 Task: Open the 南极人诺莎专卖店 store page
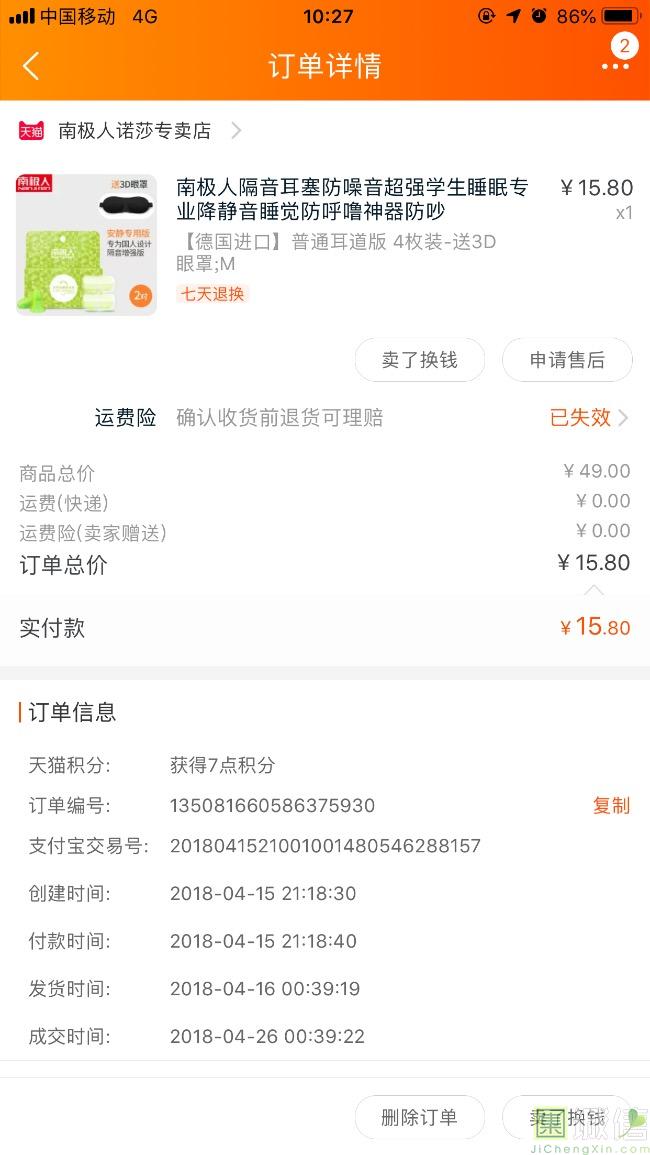(x=135, y=130)
